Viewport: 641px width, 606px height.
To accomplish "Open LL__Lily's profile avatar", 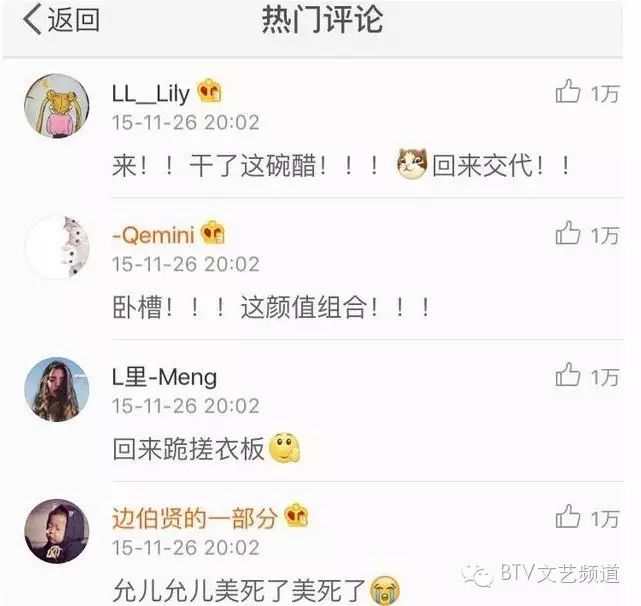I will click(57, 106).
